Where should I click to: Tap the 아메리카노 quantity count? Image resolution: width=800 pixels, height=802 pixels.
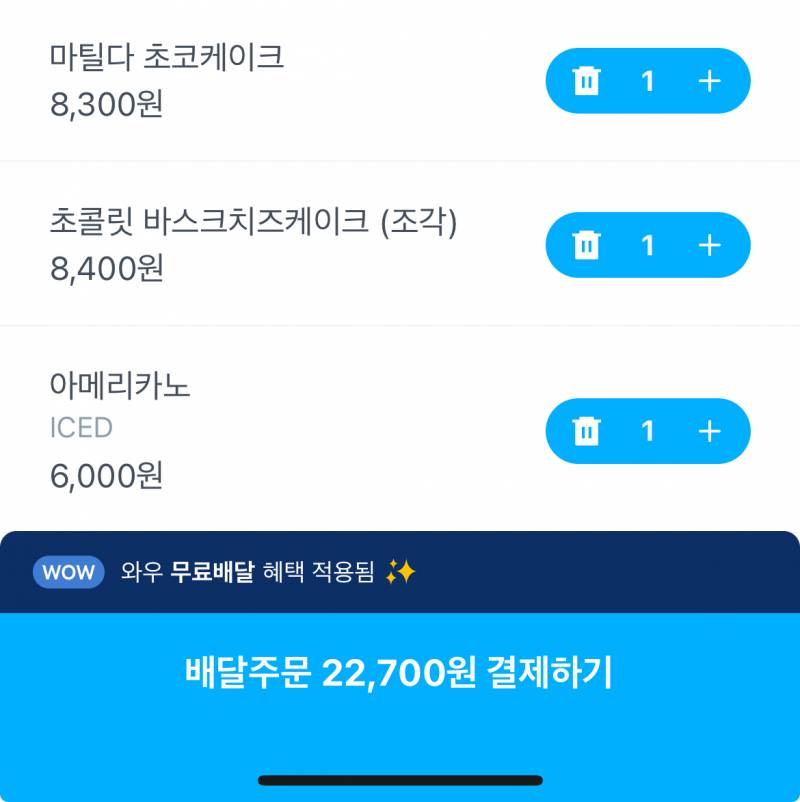point(649,431)
